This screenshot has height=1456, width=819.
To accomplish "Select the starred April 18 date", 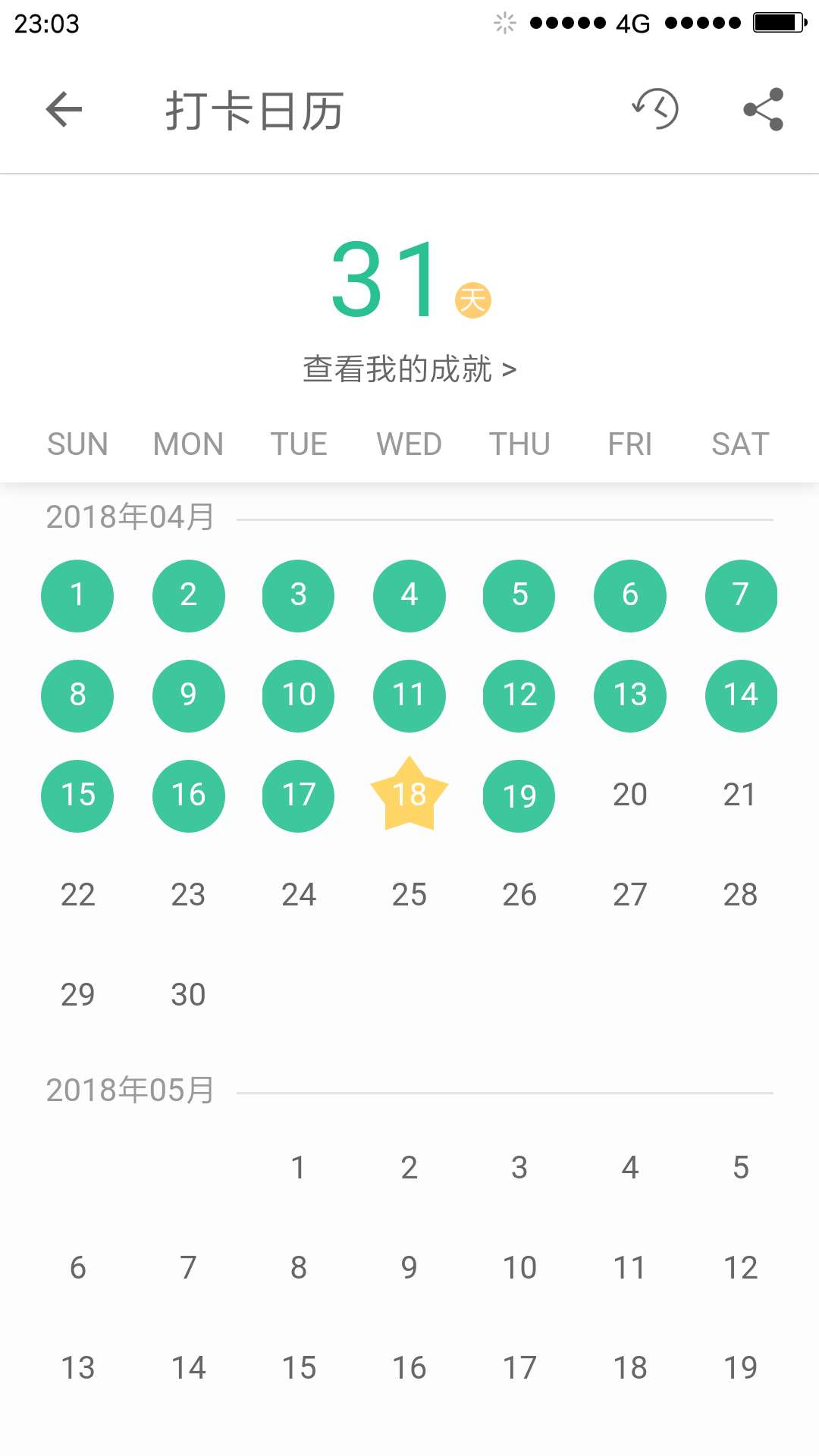I will tap(409, 795).
